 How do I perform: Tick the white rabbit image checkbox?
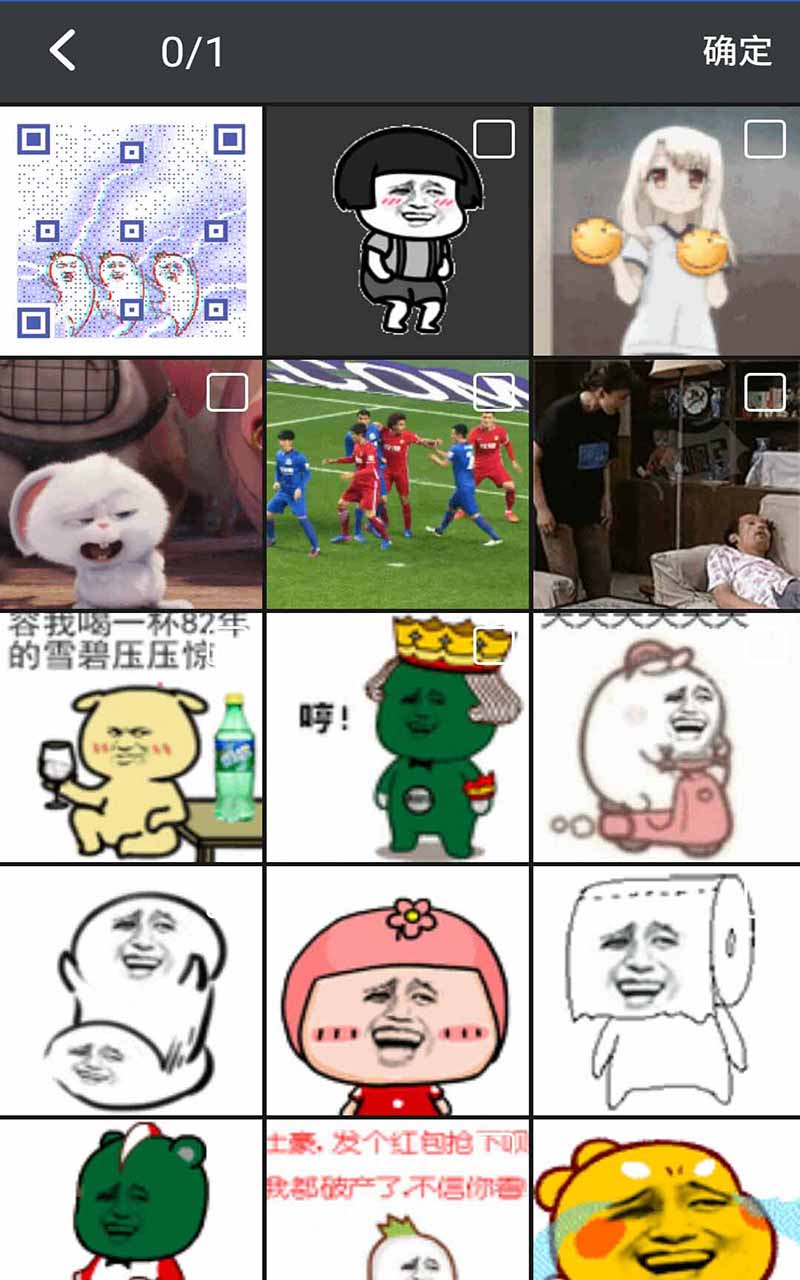(x=227, y=392)
